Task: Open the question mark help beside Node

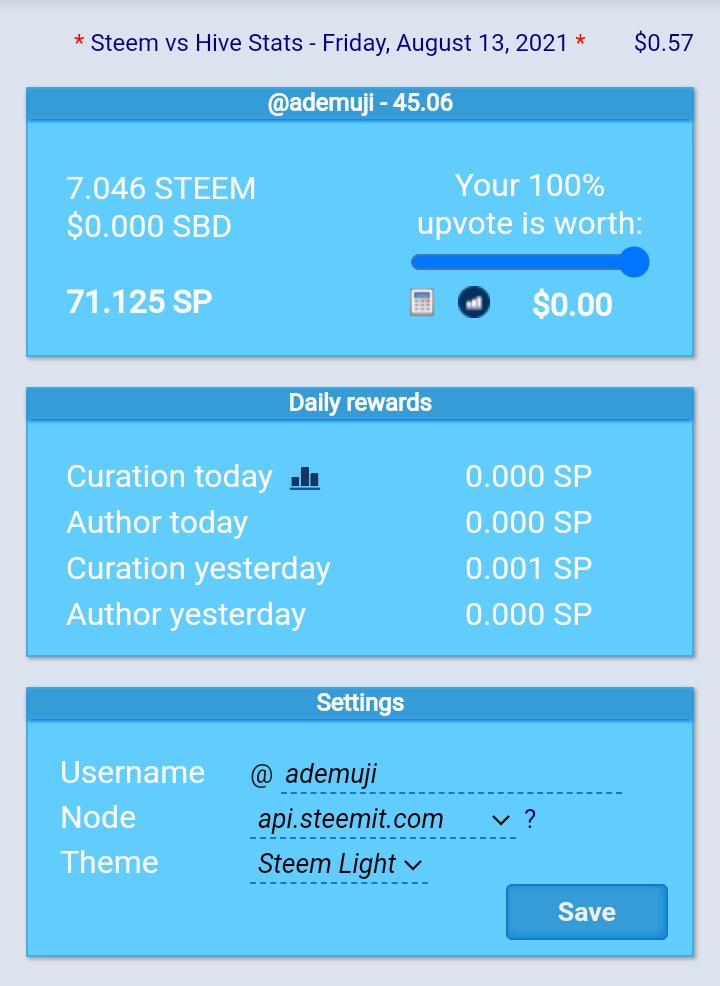Action: coord(530,820)
